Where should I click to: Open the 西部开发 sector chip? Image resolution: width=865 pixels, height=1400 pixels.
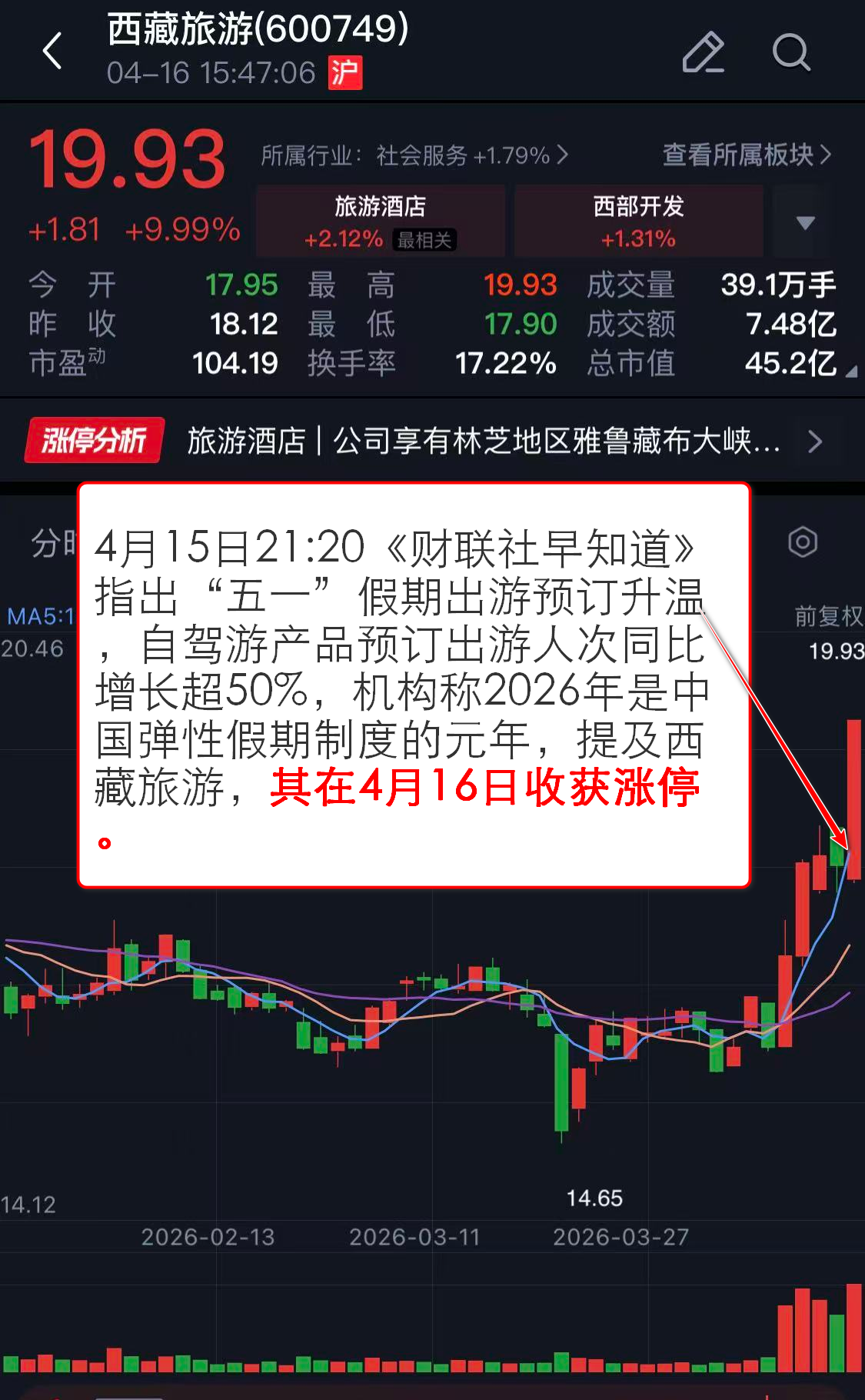(x=638, y=221)
